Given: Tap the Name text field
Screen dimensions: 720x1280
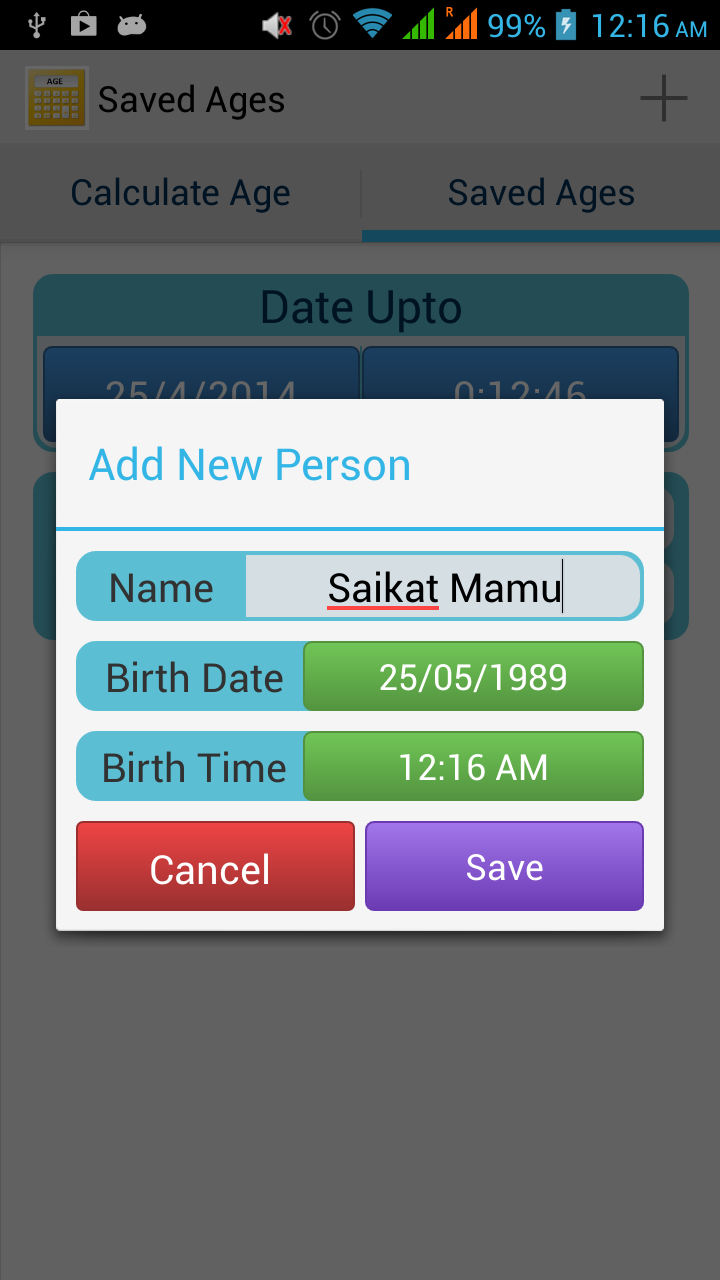Looking at the screenshot, I should click(442, 587).
